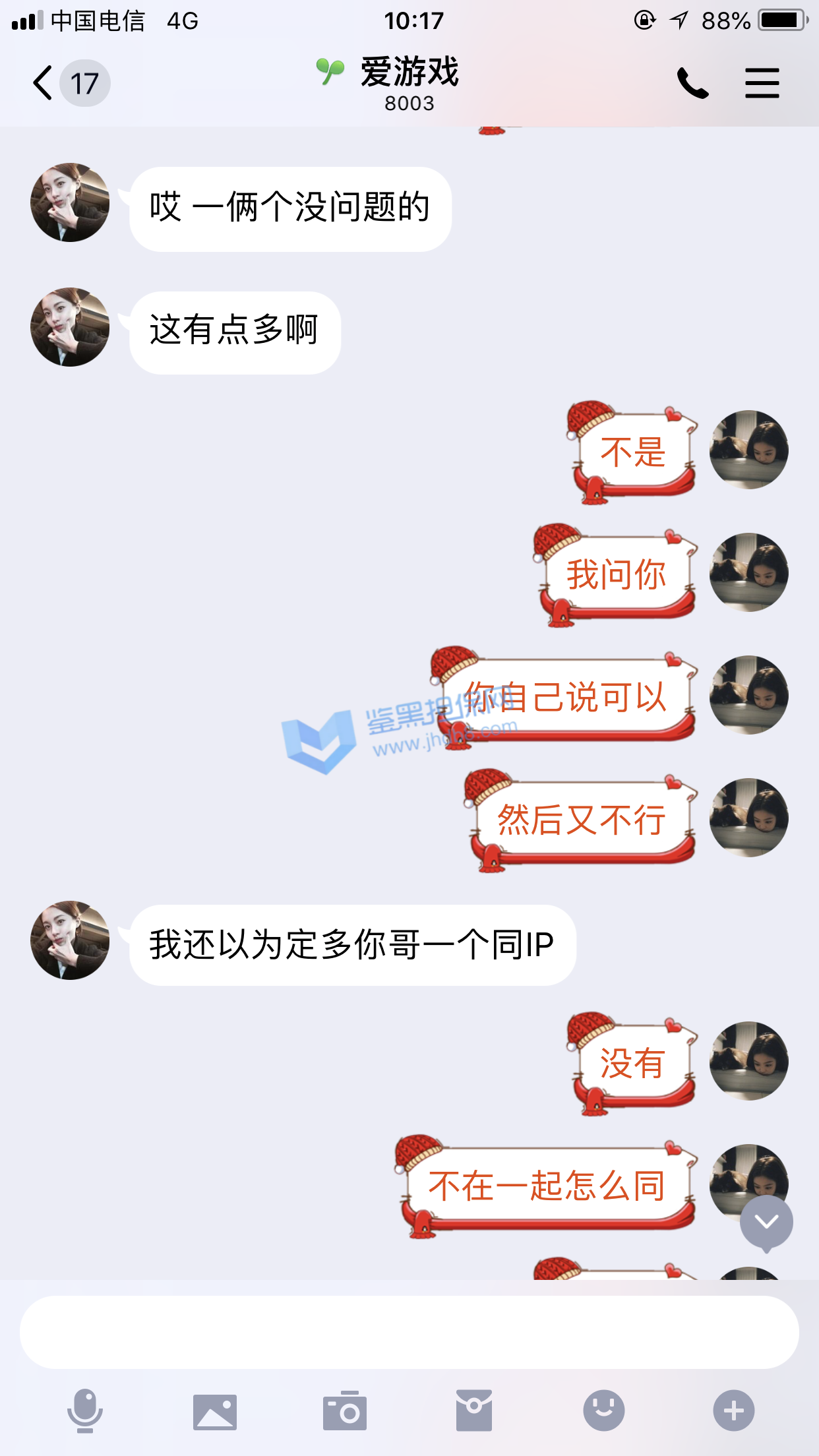
Task: View avatar beside 这有点多啊 message
Action: (x=70, y=327)
